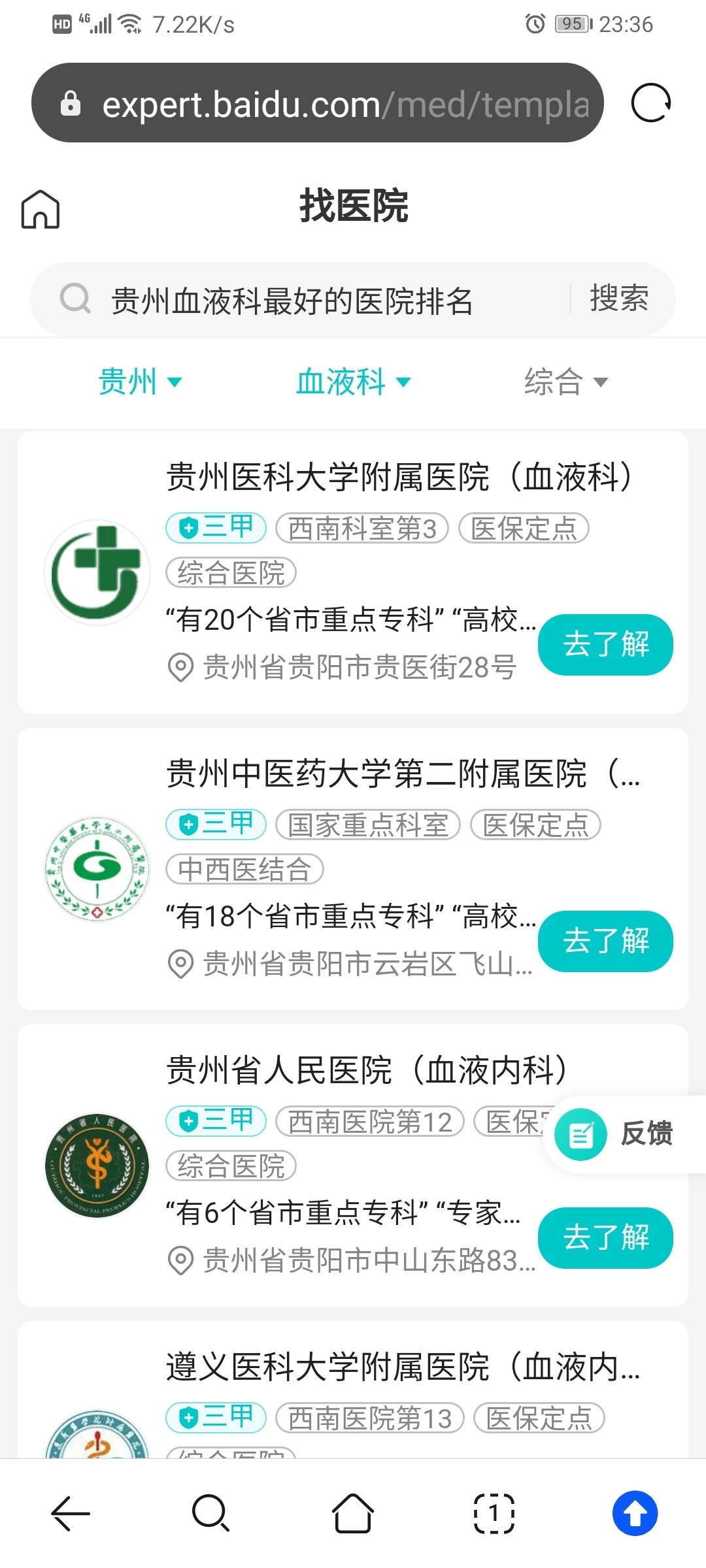706x1568 pixels.
Task: Open browser search from the bottom toolbar
Action: [x=211, y=1513]
